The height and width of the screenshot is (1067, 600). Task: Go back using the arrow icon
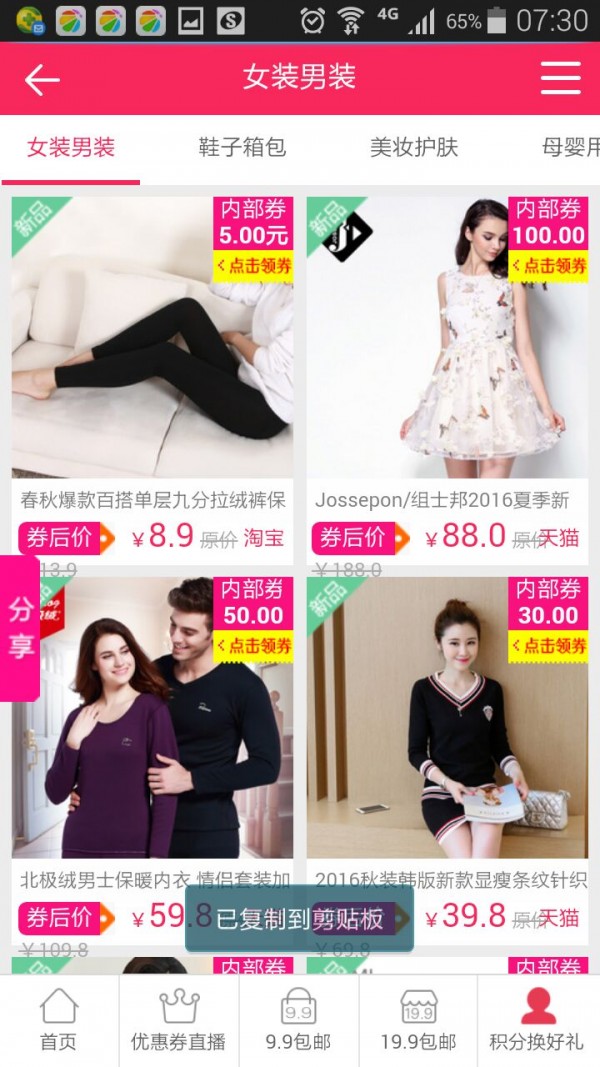(42, 79)
